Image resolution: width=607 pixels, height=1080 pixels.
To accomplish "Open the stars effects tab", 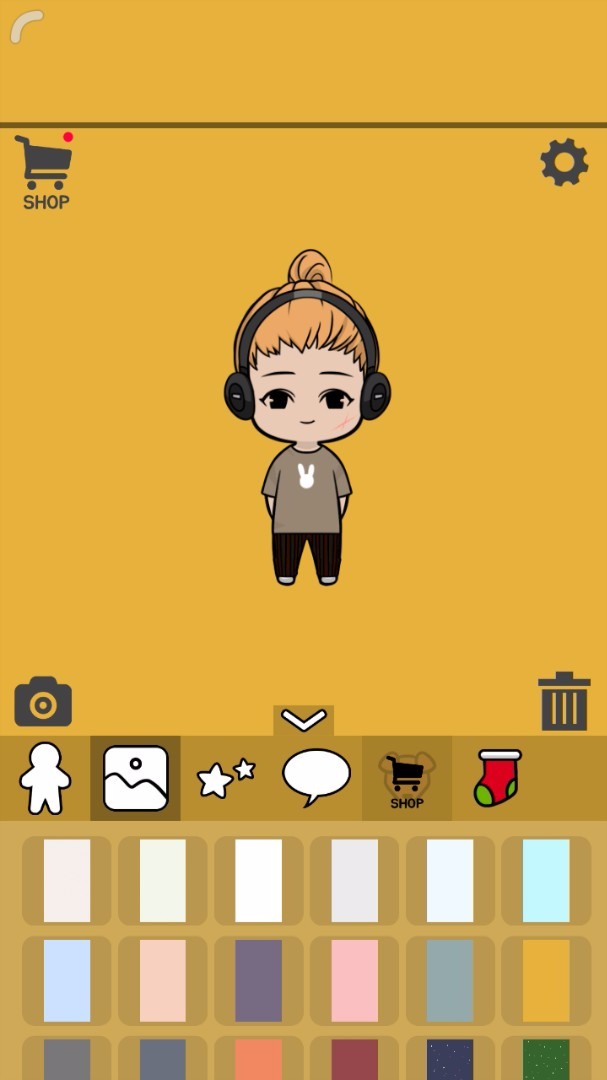I will coord(226,778).
